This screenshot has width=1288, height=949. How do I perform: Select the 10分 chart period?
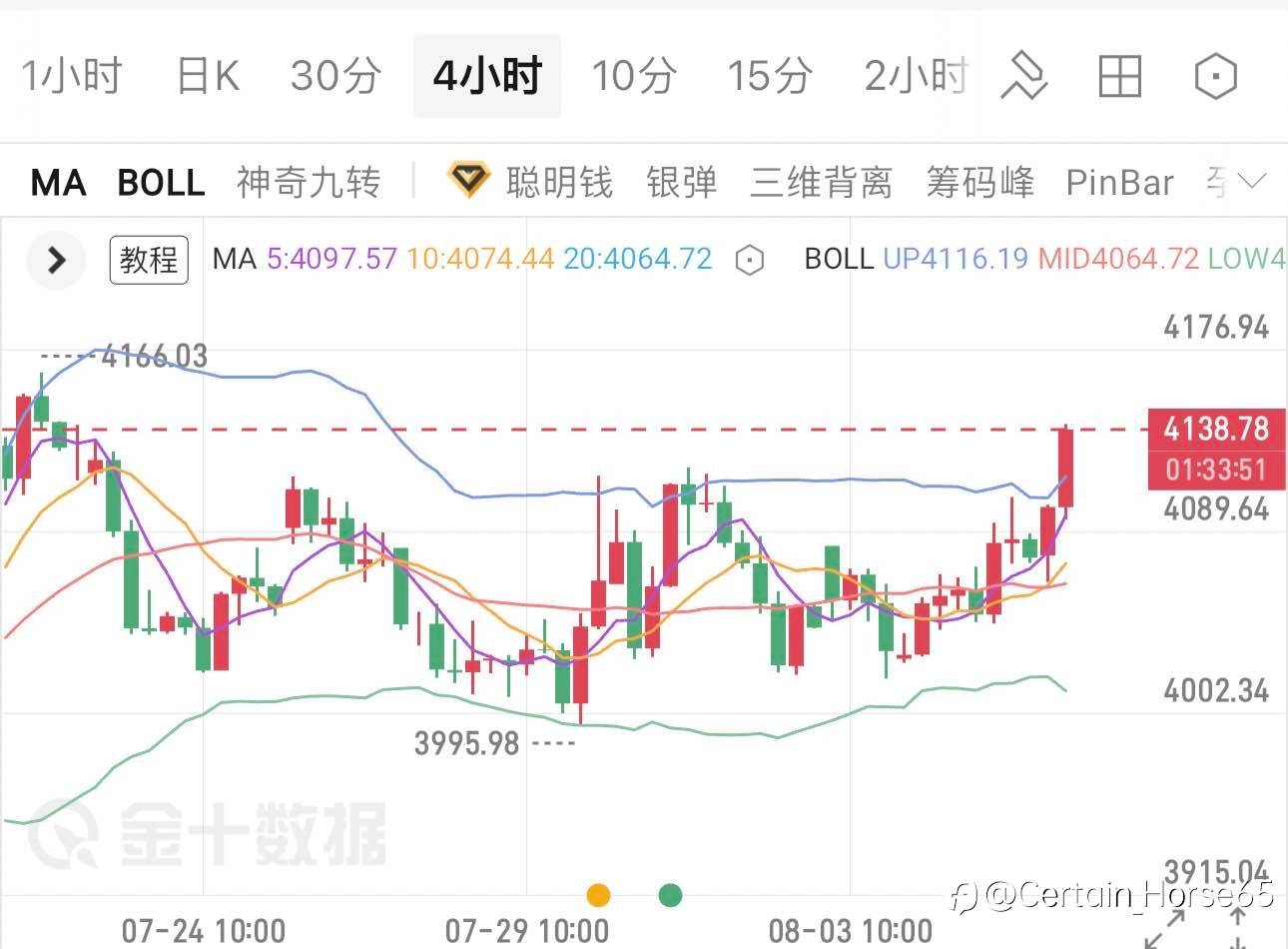point(635,76)
